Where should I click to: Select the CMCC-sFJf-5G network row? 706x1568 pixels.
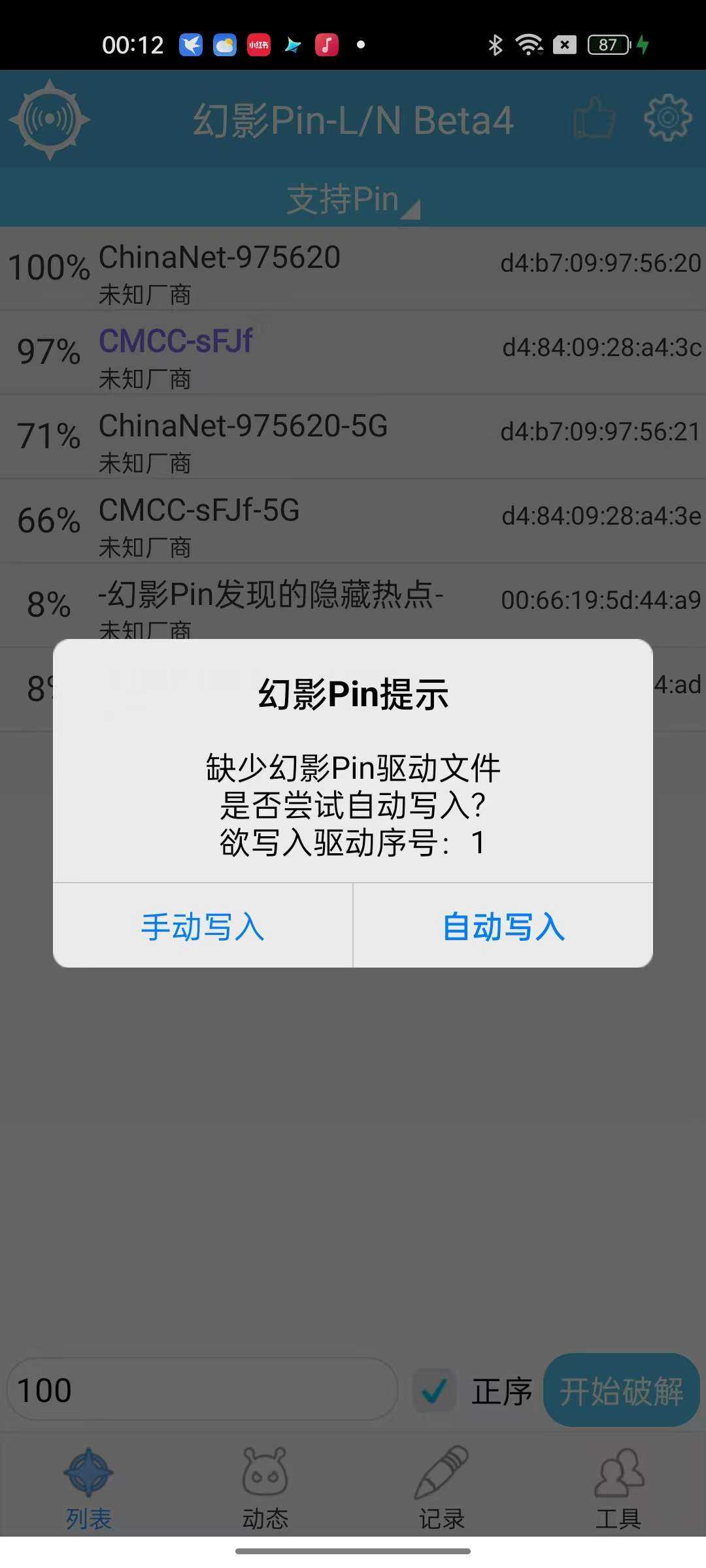tap(261, 522)
